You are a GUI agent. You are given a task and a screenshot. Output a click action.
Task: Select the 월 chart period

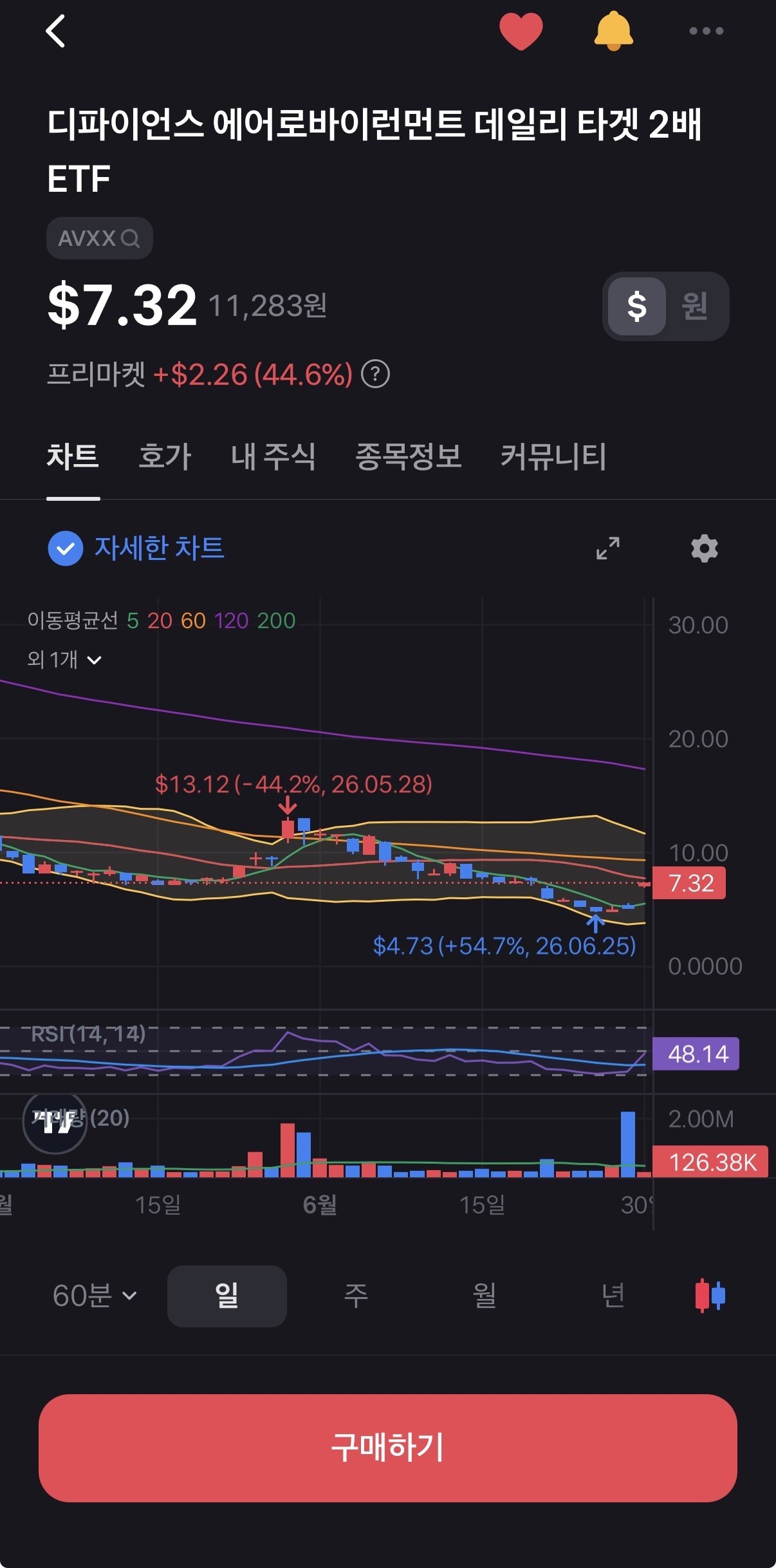pyautogui.click(x=485, y=1296)
